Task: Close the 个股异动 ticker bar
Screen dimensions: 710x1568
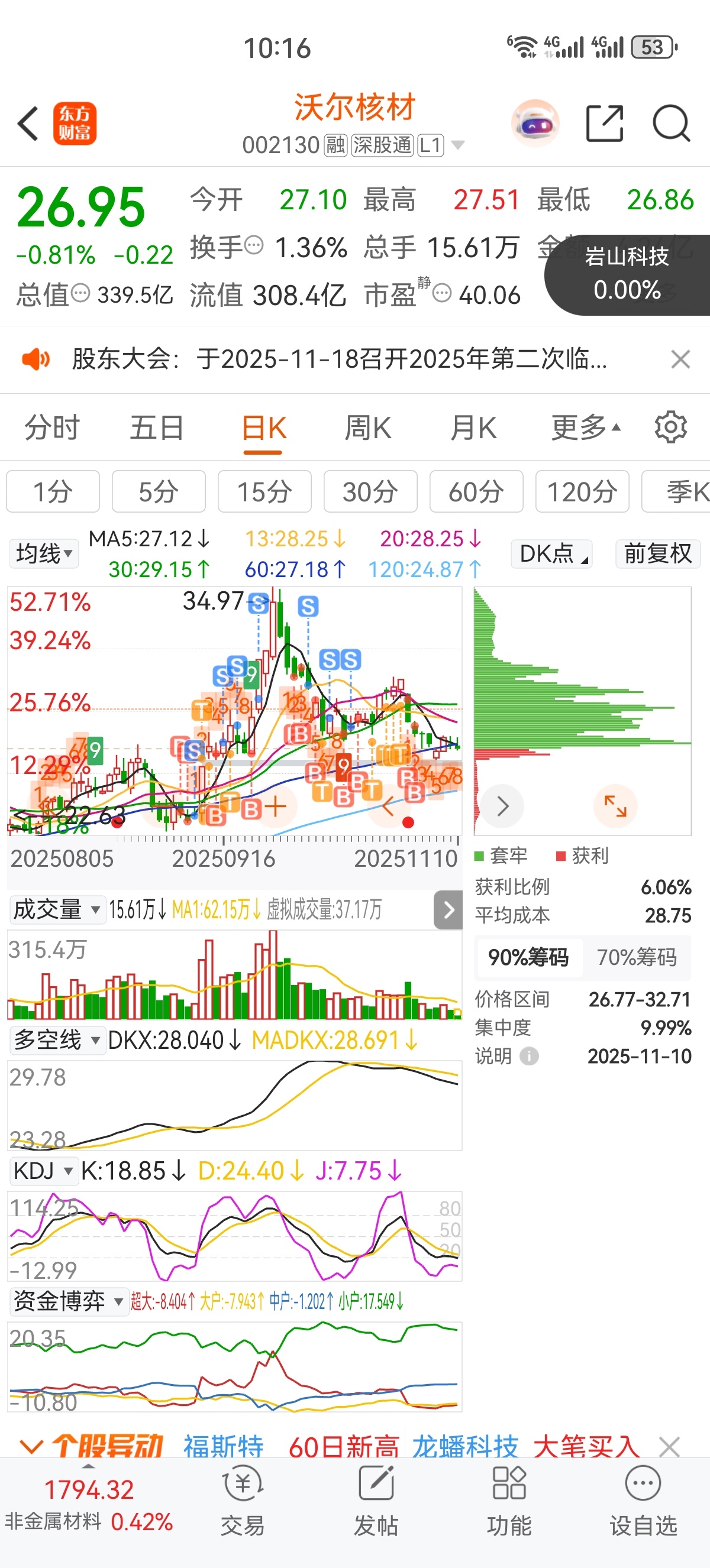Action: (669, 1447)
